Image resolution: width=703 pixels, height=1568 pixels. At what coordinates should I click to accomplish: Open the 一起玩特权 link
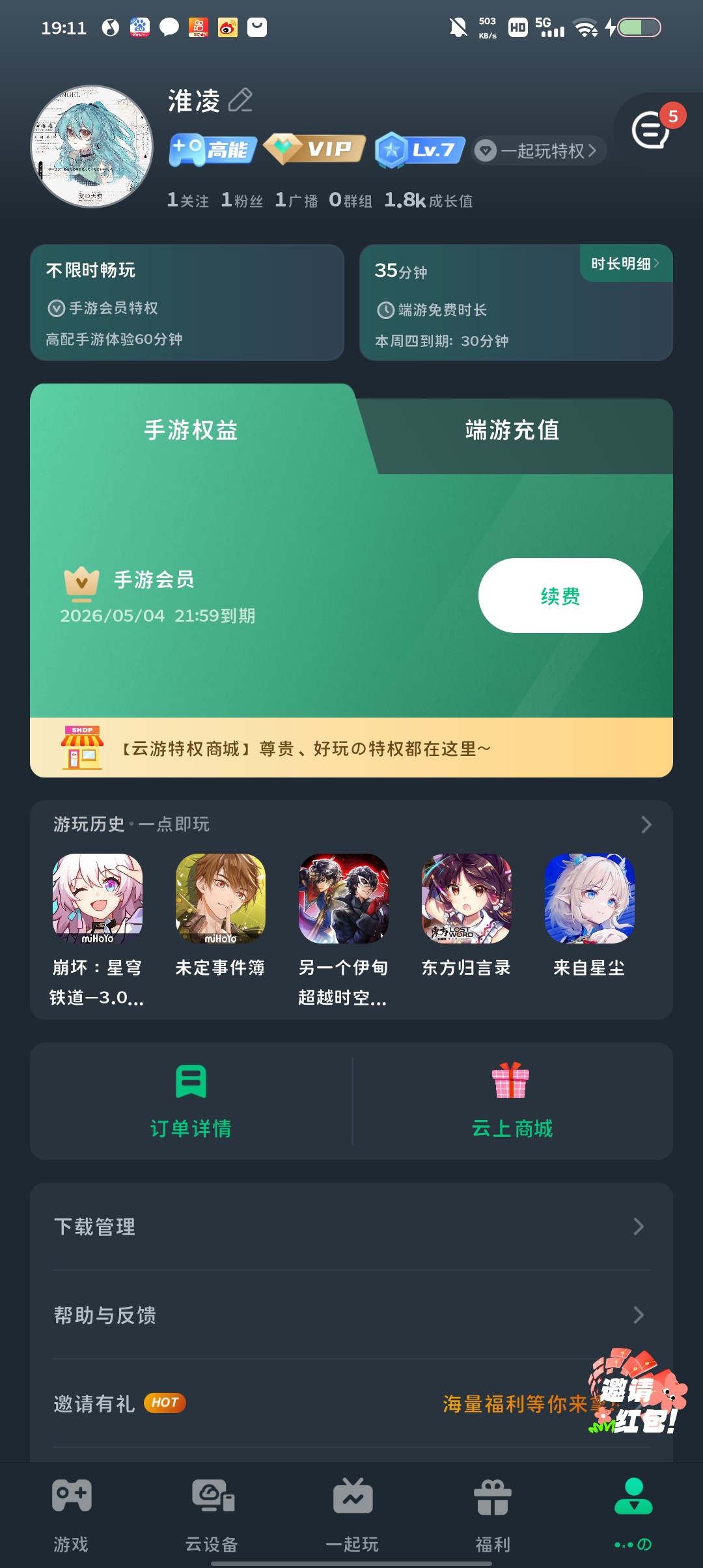540,151
